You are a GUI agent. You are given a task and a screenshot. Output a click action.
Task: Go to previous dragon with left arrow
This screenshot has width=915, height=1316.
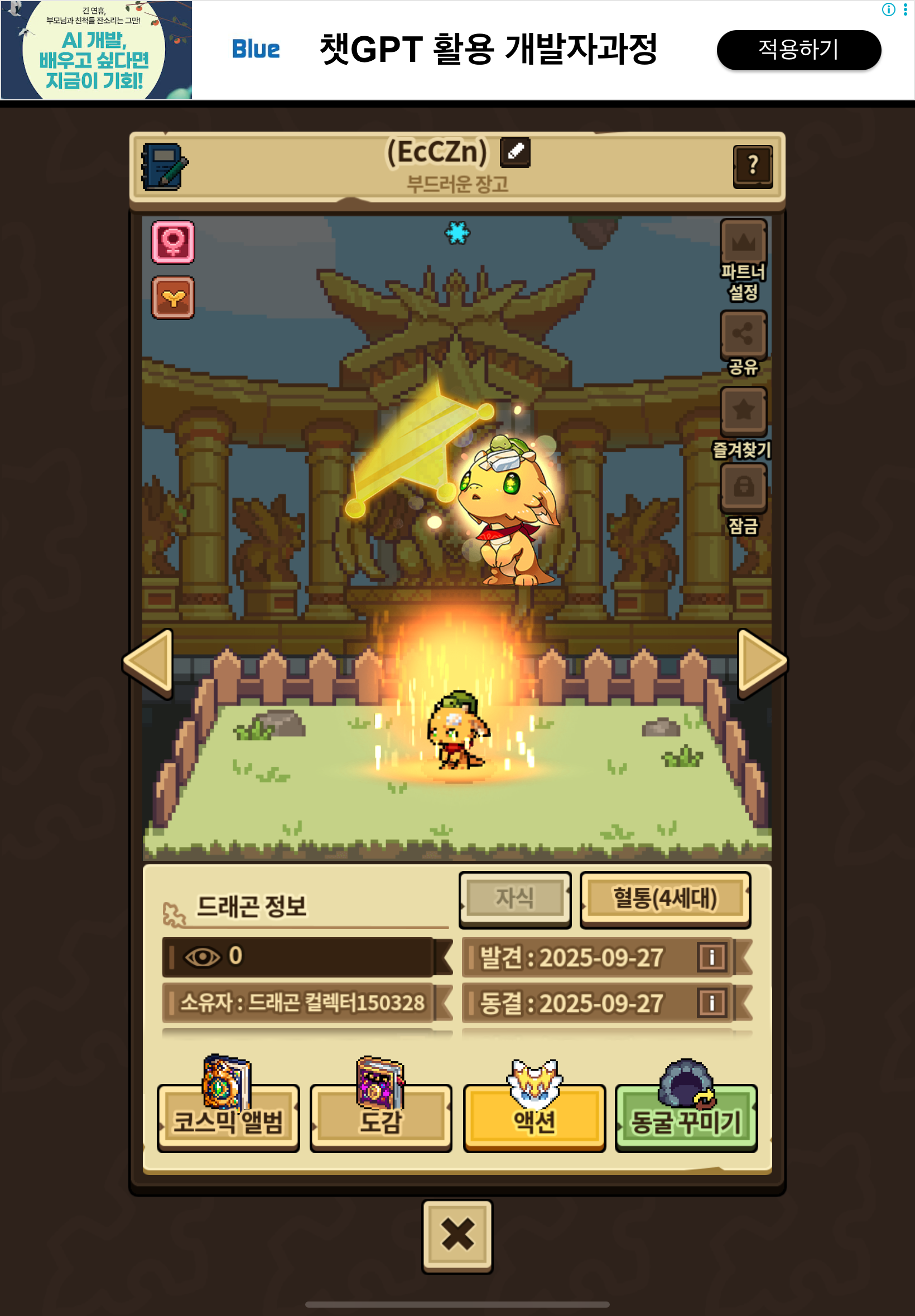(148, 663)
